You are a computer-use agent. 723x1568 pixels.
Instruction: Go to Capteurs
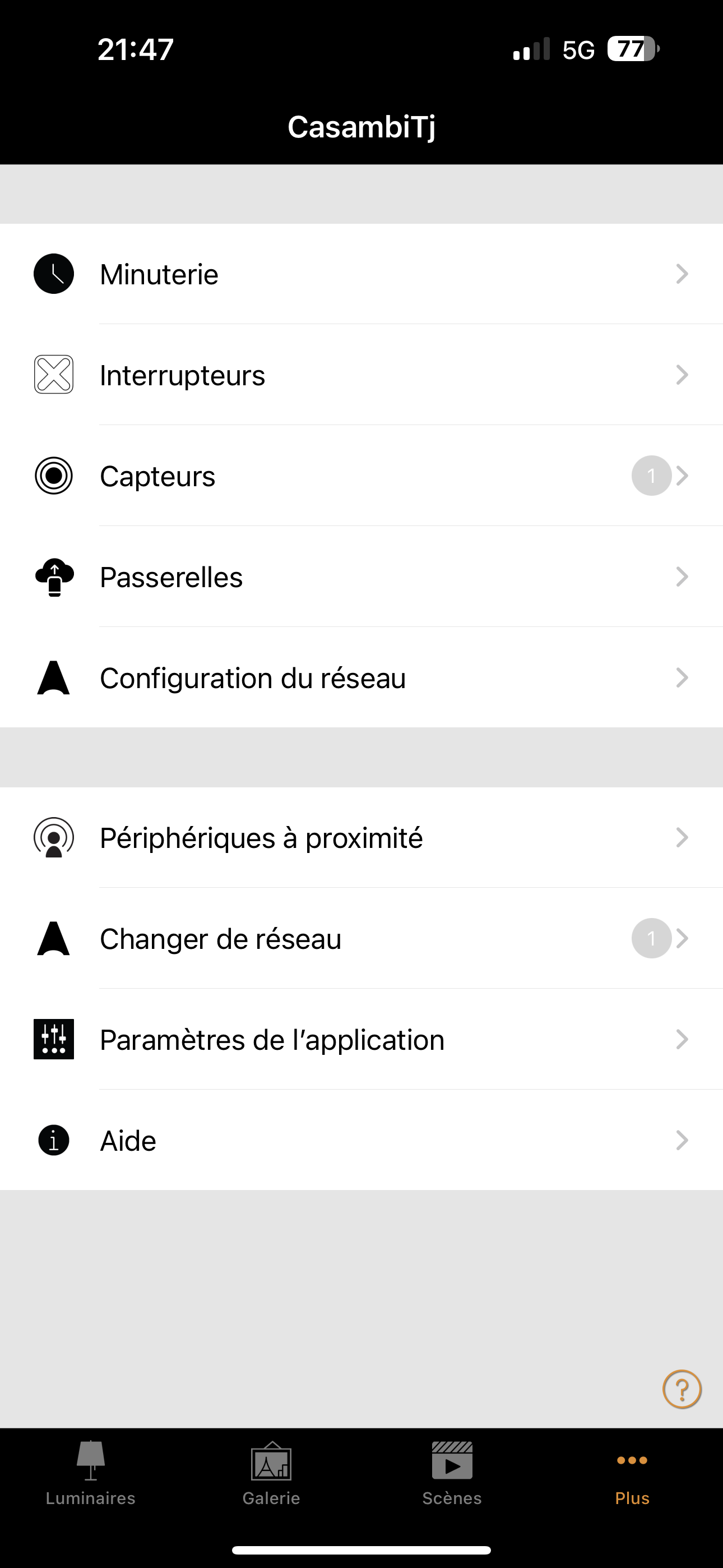click(361, 476)
